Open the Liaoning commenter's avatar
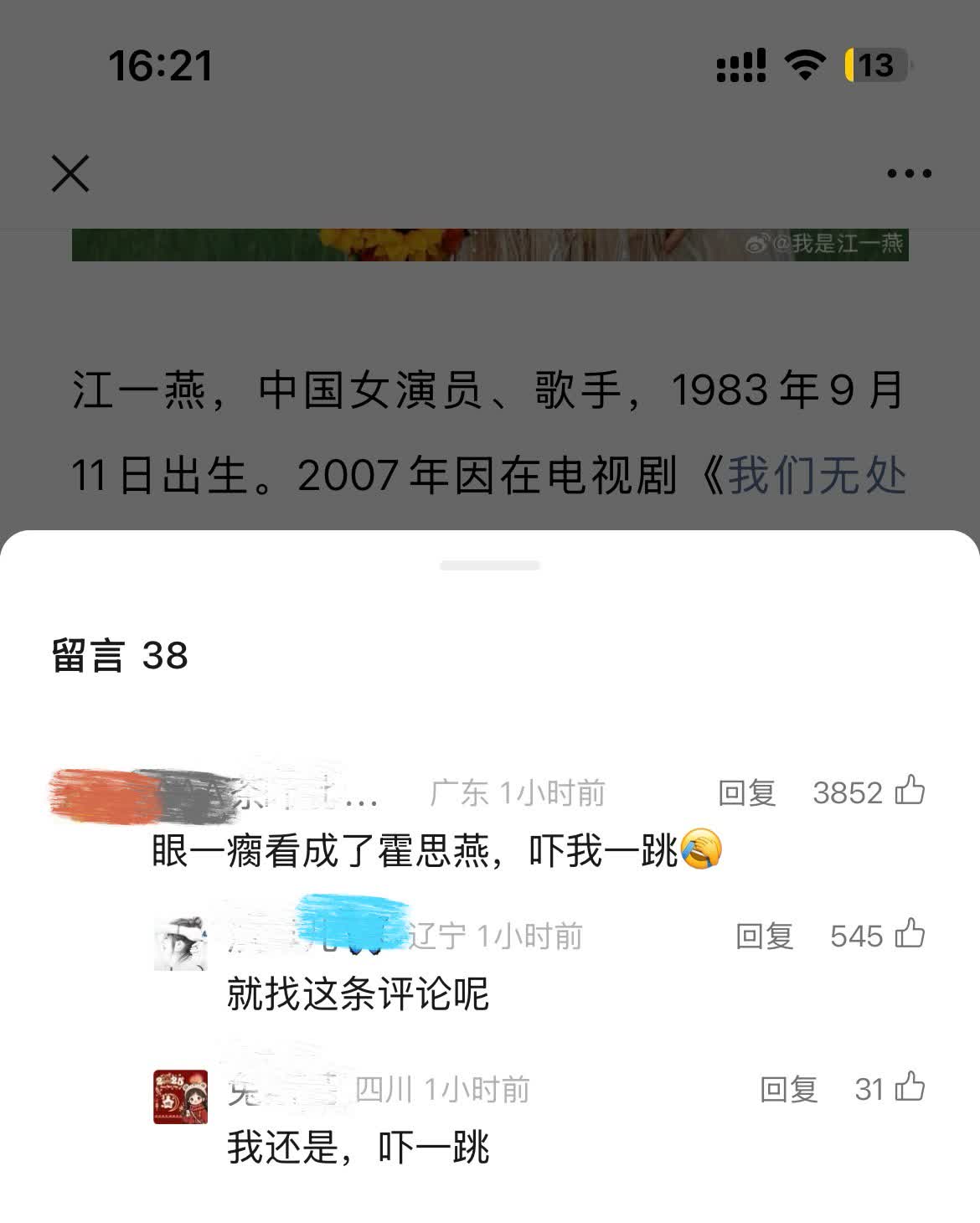980x1223 pixels. pyautogui.click(x=180, y=943)
